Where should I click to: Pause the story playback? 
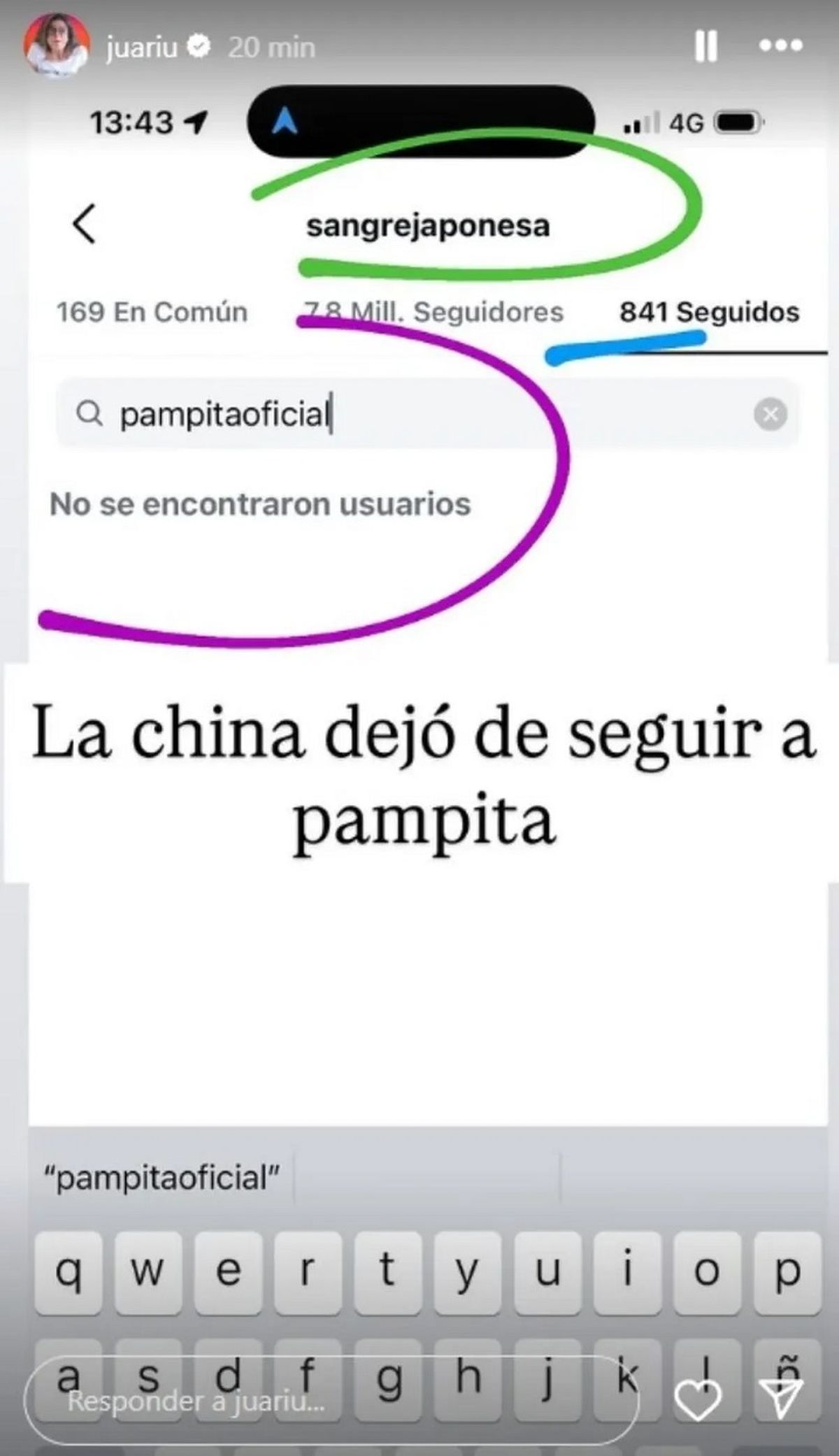click(x=705, y=47)
